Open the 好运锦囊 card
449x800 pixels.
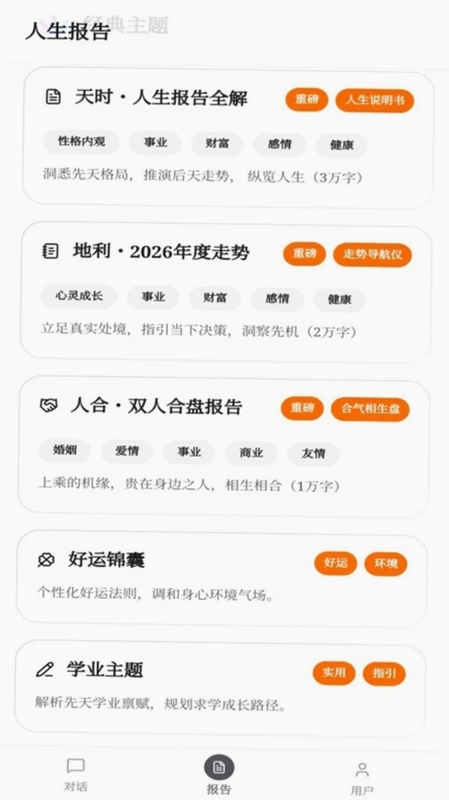221,579
